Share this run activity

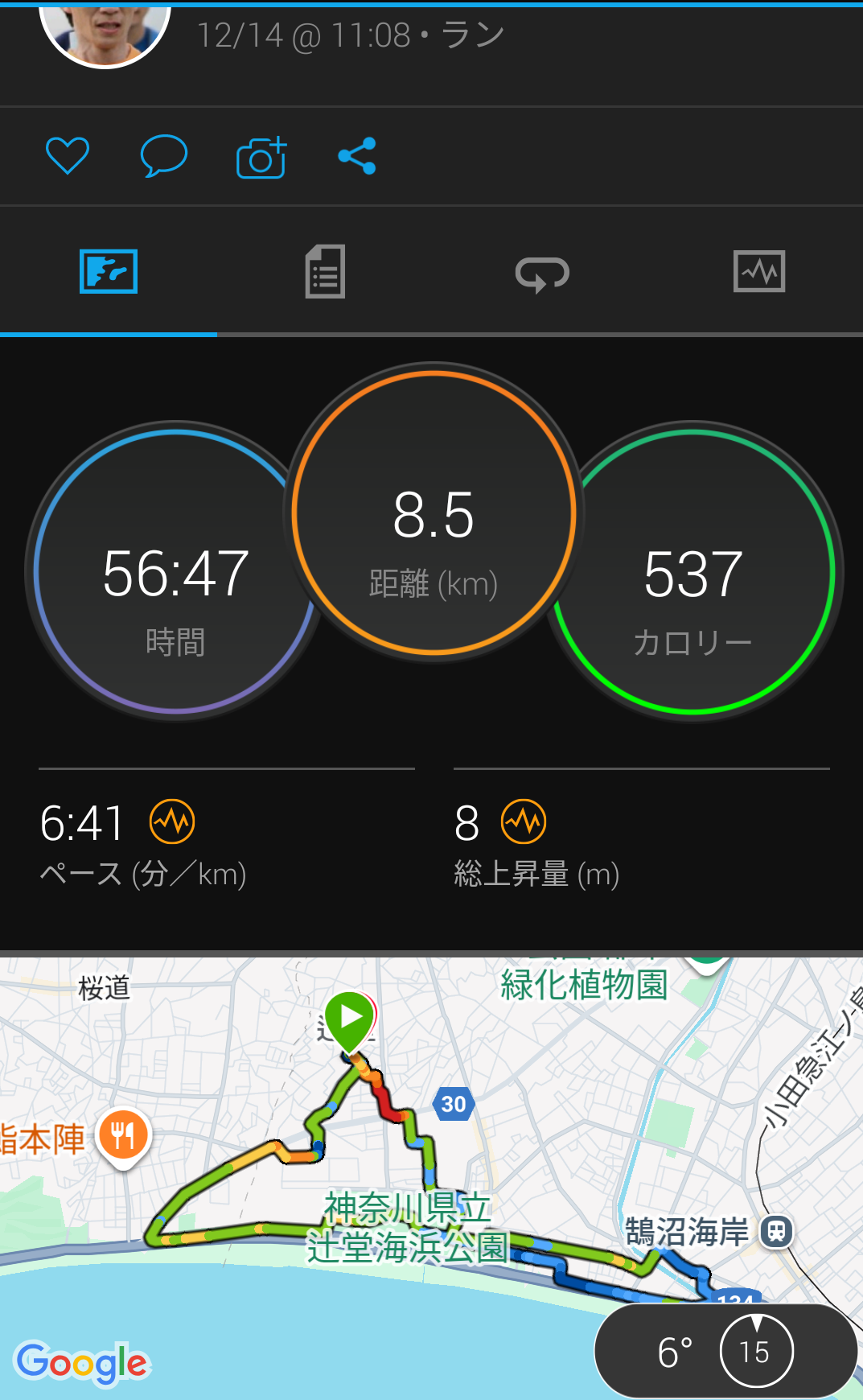[357, 156]
